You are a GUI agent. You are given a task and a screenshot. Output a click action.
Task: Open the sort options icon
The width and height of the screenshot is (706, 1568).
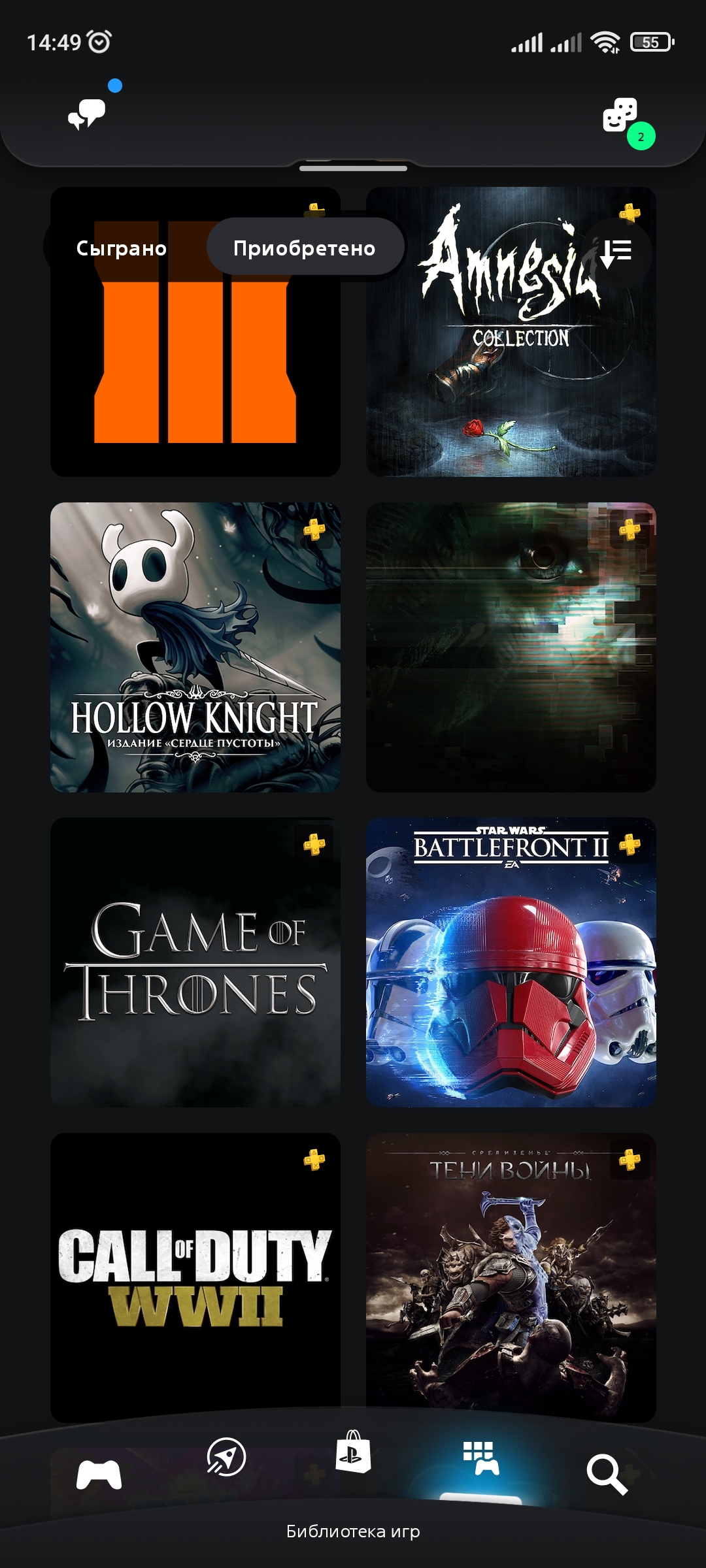point(616,251)
